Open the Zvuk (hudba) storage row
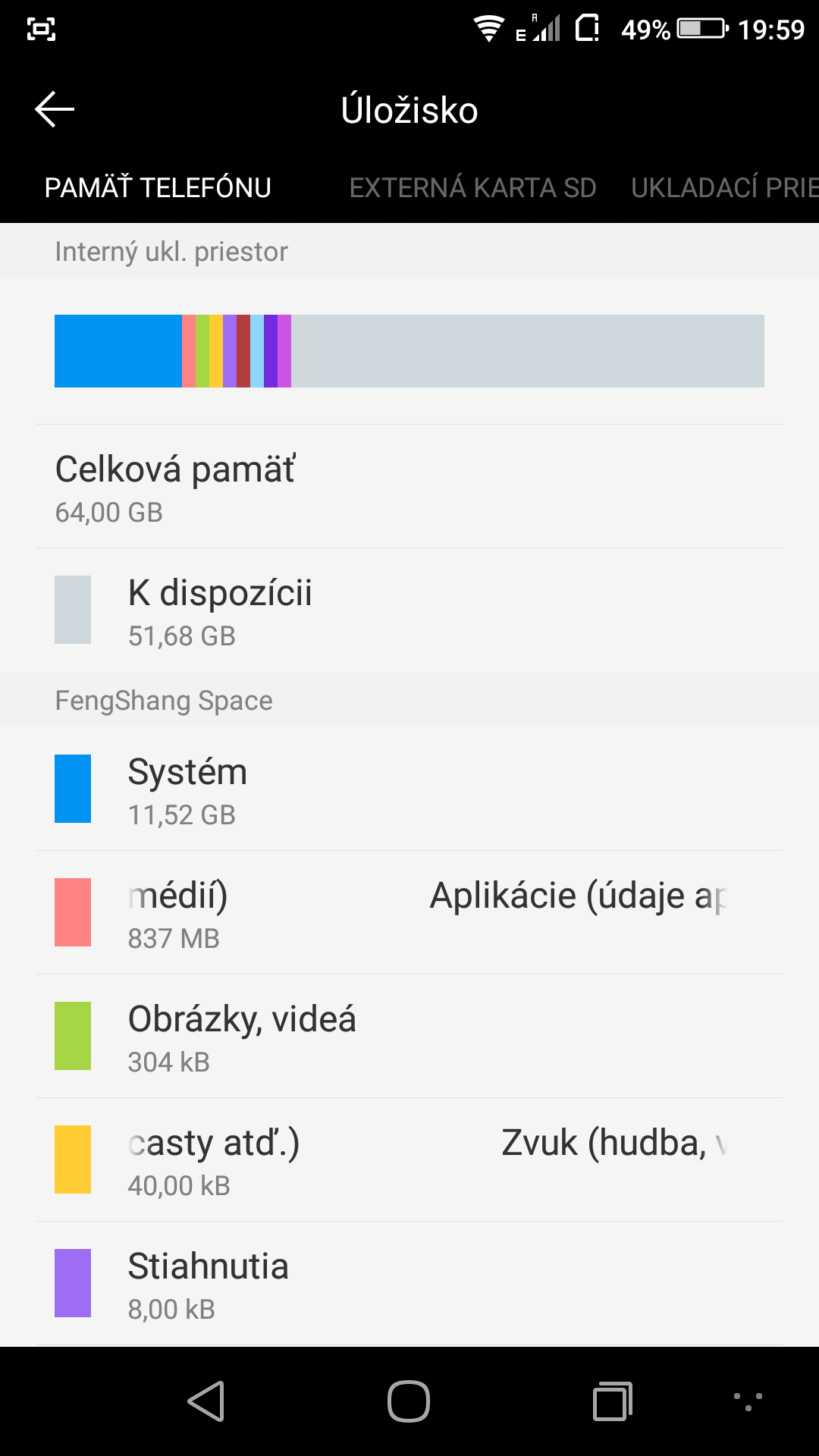This screenshot has width=819, height=1456. tap(409, 1159)
